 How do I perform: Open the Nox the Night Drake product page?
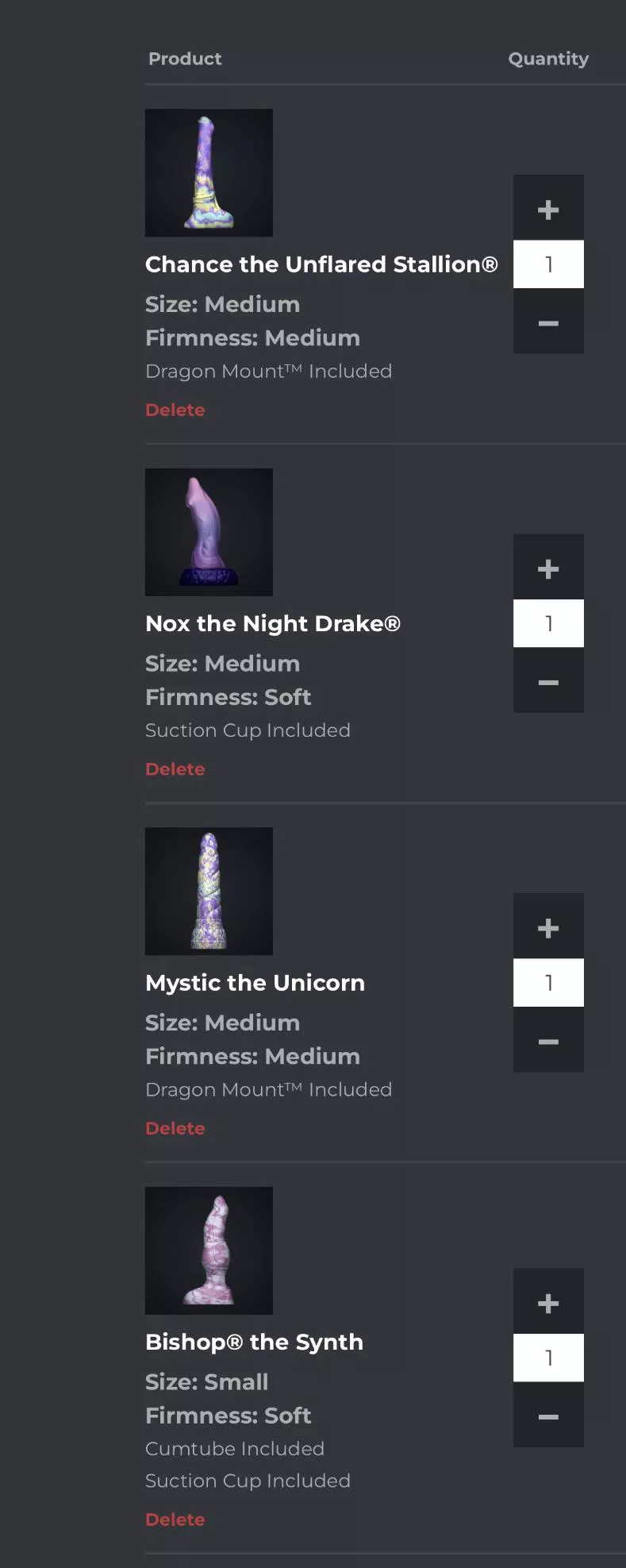(273, 623)
